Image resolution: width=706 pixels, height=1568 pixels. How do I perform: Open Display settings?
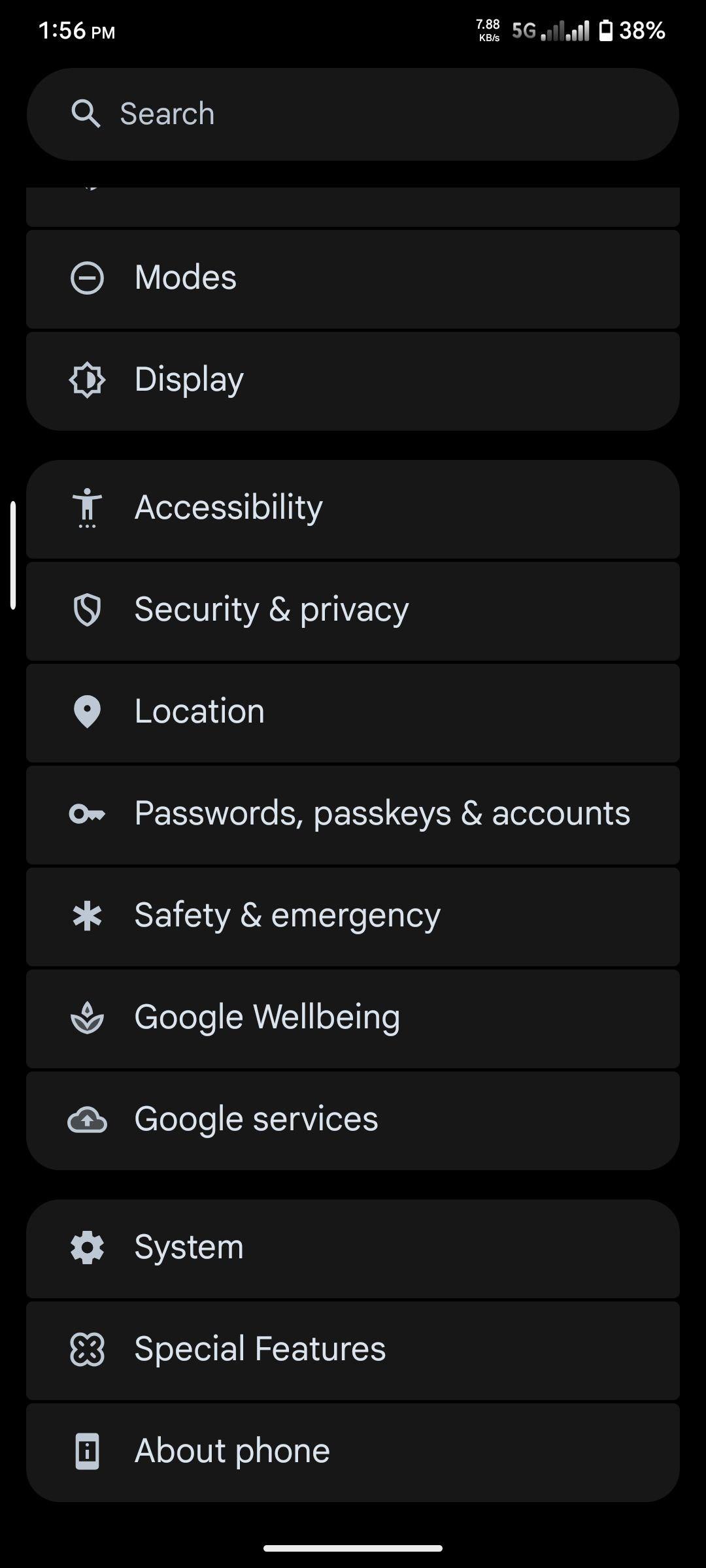(x=353, y=381)
